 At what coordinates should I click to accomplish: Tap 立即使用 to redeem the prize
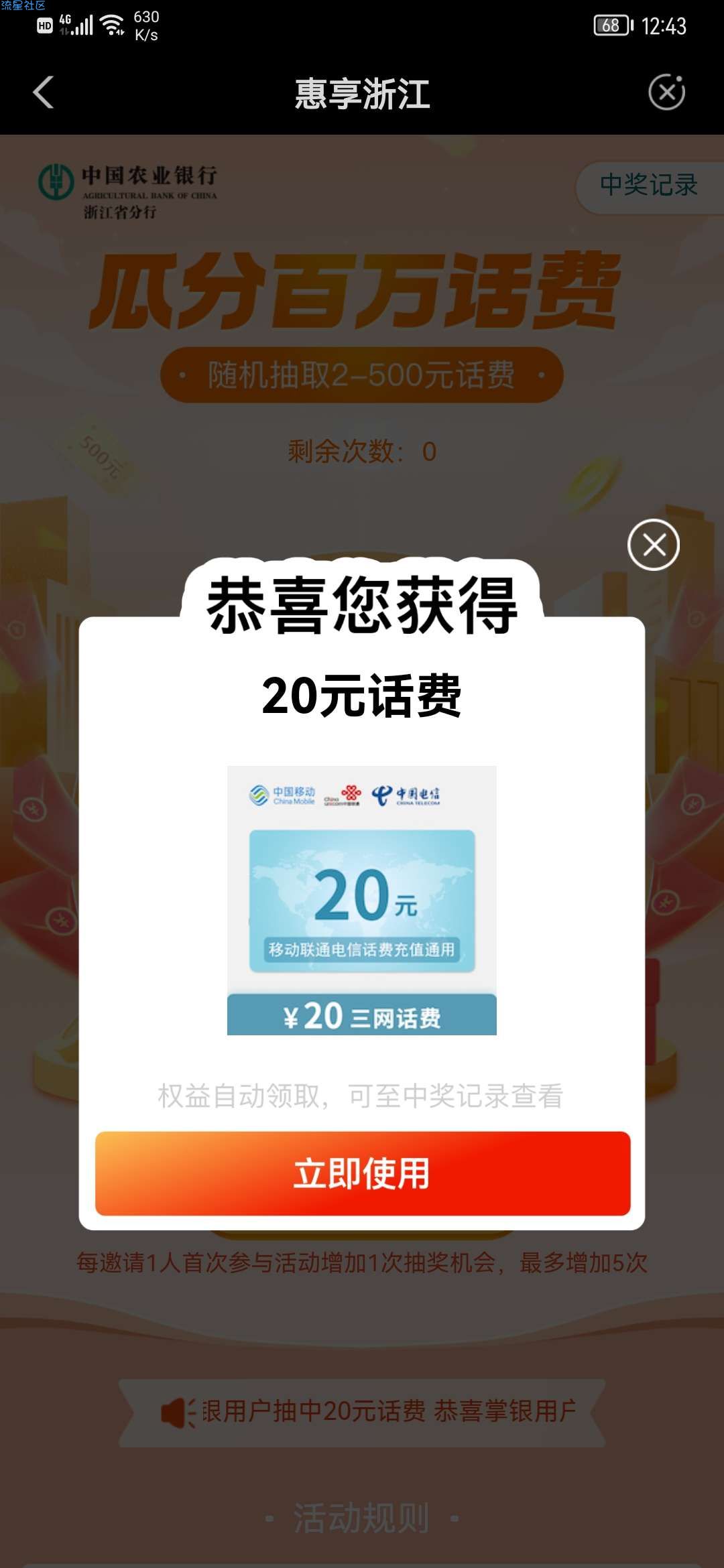(362, 1173)
